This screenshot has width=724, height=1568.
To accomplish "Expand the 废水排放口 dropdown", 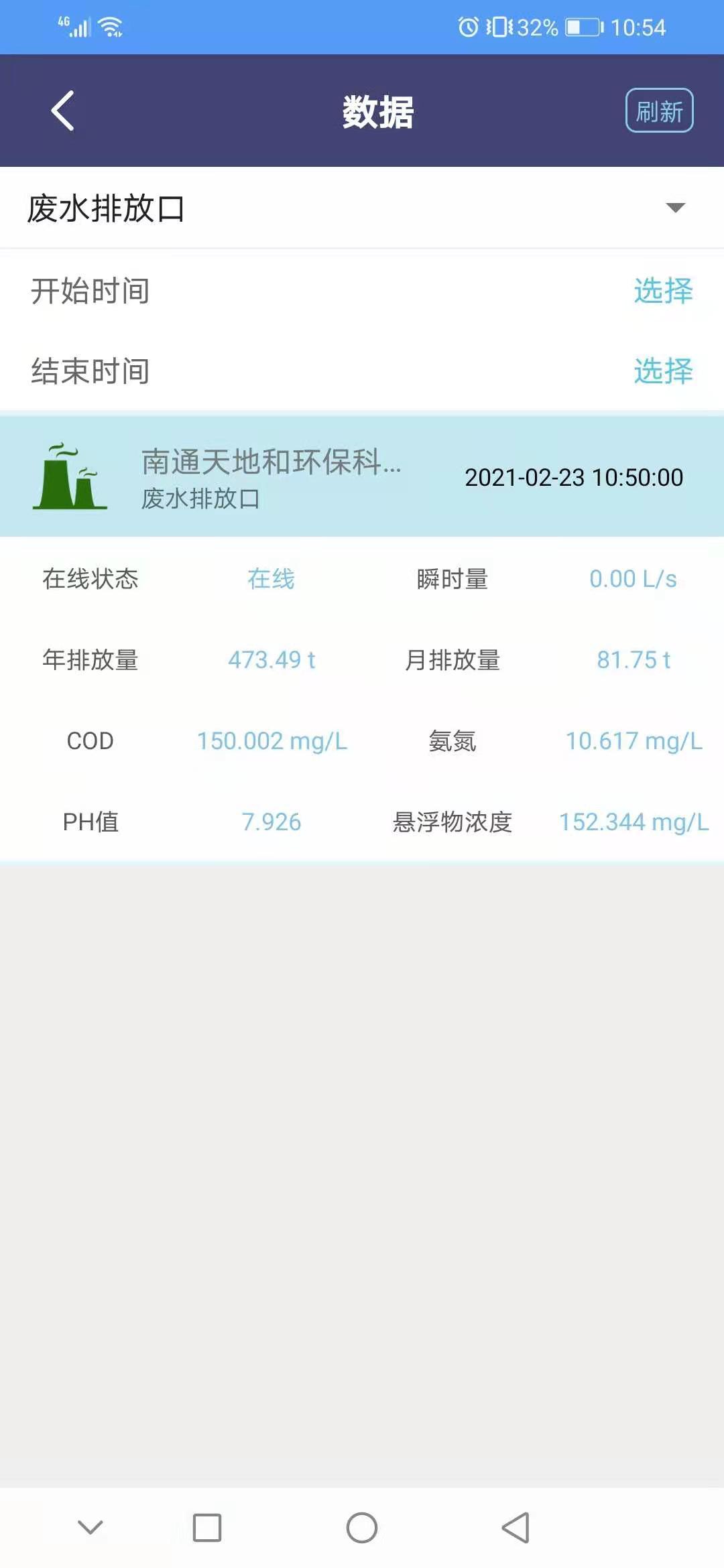I will [675, 208].
